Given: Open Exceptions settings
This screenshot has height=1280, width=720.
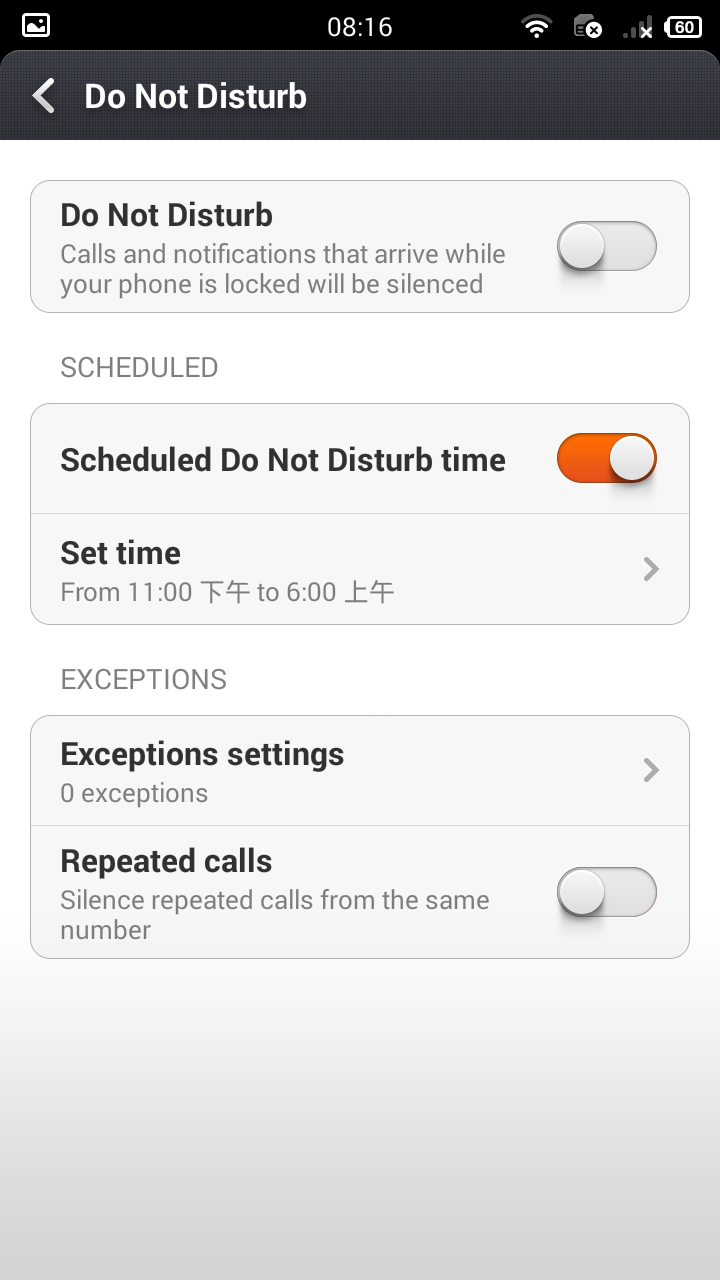Looking at the screenshot, I should click(x=360, y=770).
